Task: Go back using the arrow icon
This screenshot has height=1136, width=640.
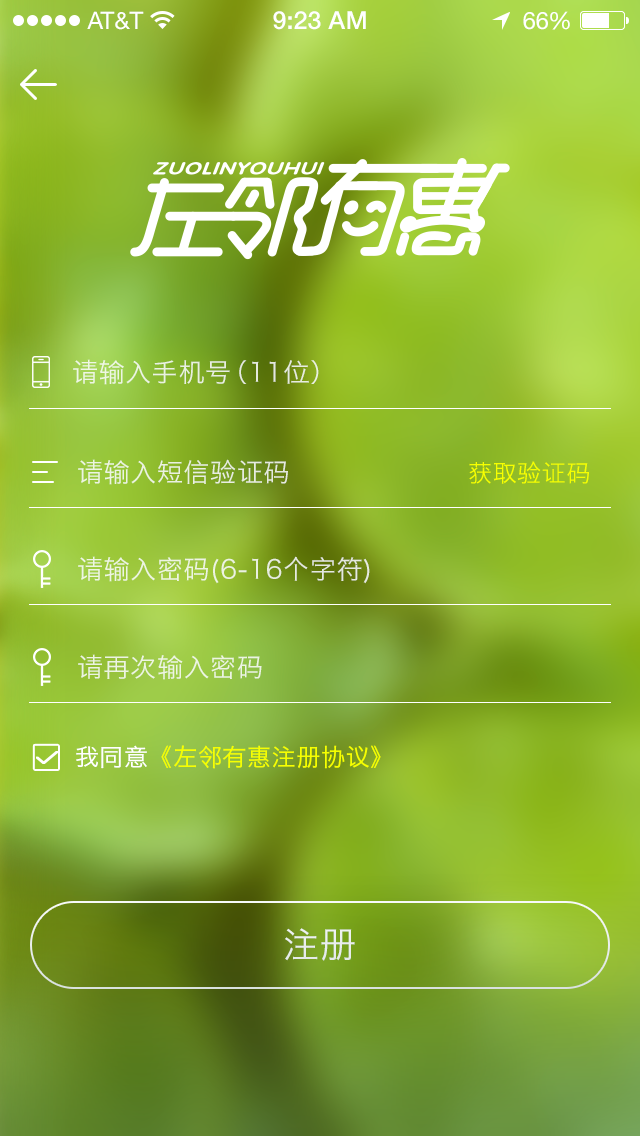Action: pos(38,84)
